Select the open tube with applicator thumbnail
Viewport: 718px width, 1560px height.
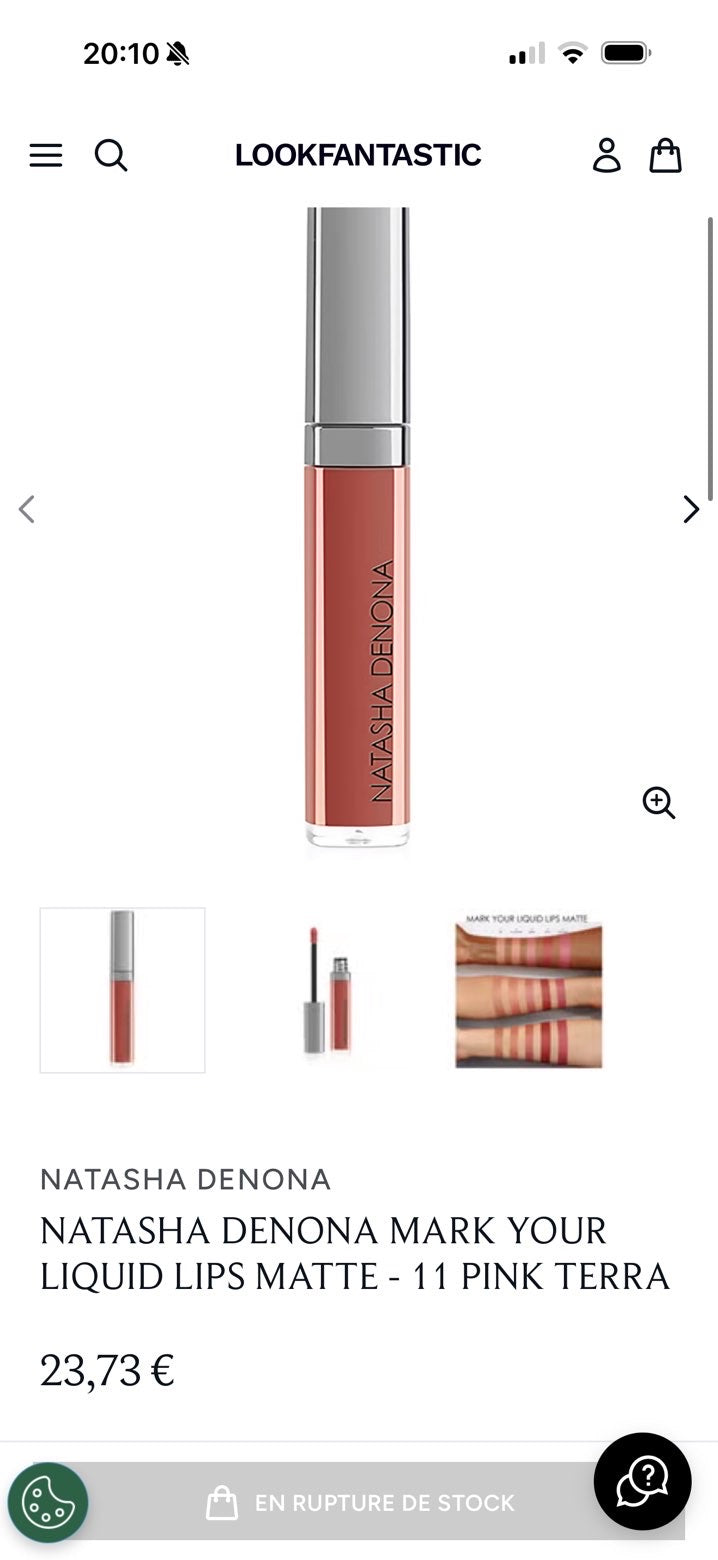pyautogui.click(x=327, y=990)
